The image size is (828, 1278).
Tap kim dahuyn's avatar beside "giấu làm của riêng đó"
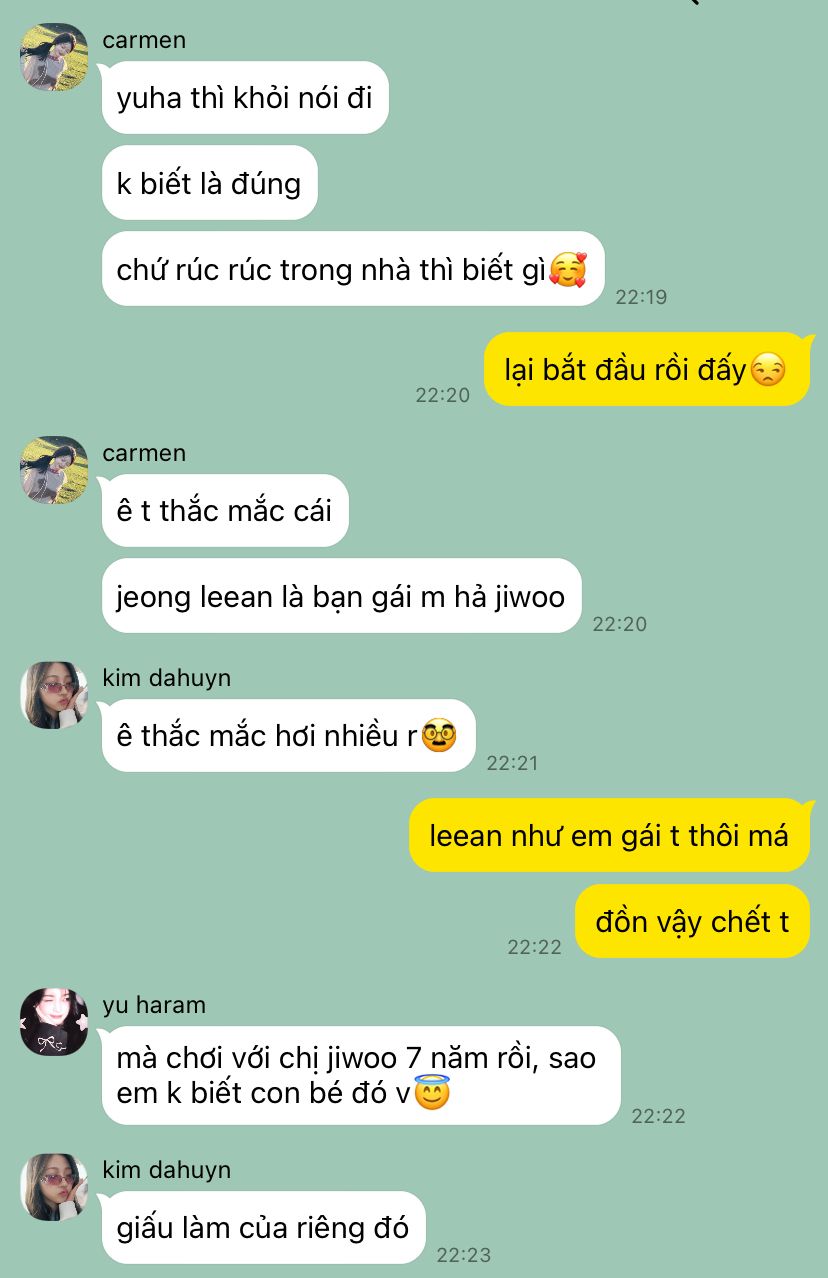point(55,1186)
